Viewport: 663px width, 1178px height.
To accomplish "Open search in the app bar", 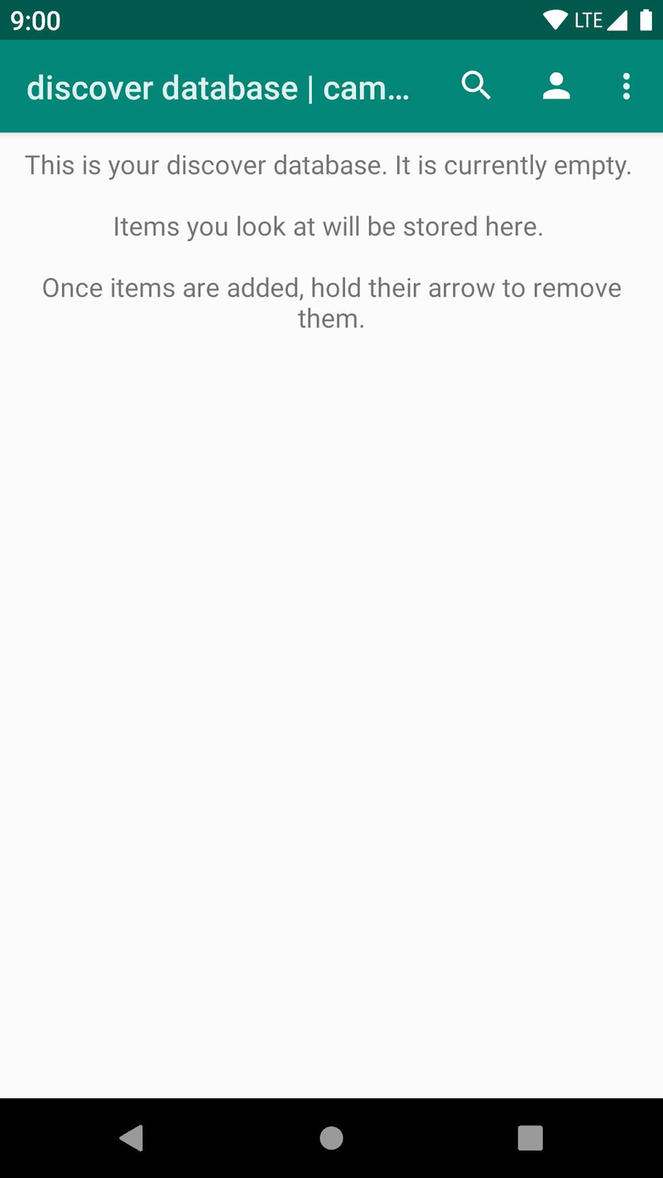I will (x=476, y=87).
